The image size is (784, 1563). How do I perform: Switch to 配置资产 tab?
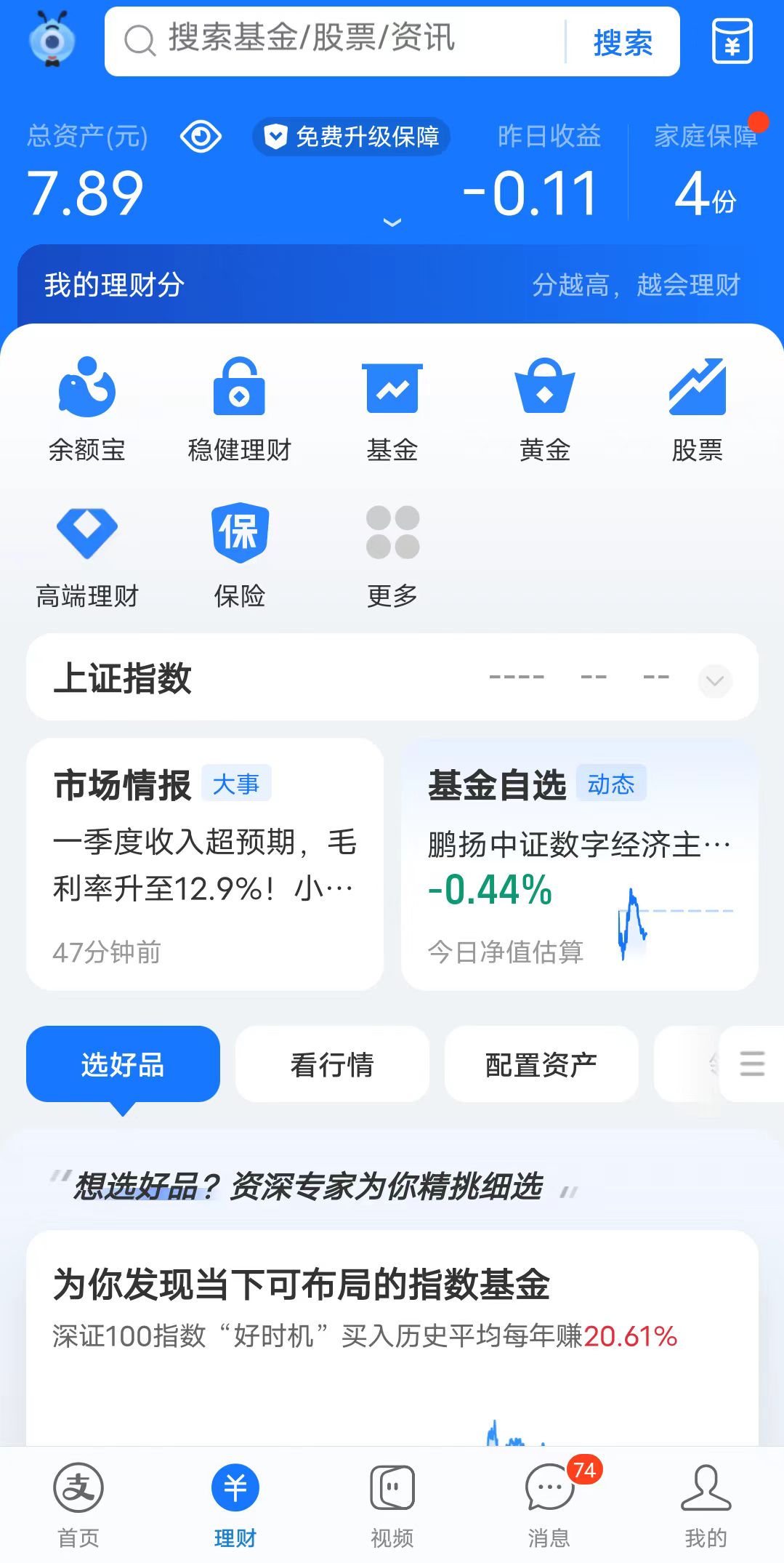541,1064
